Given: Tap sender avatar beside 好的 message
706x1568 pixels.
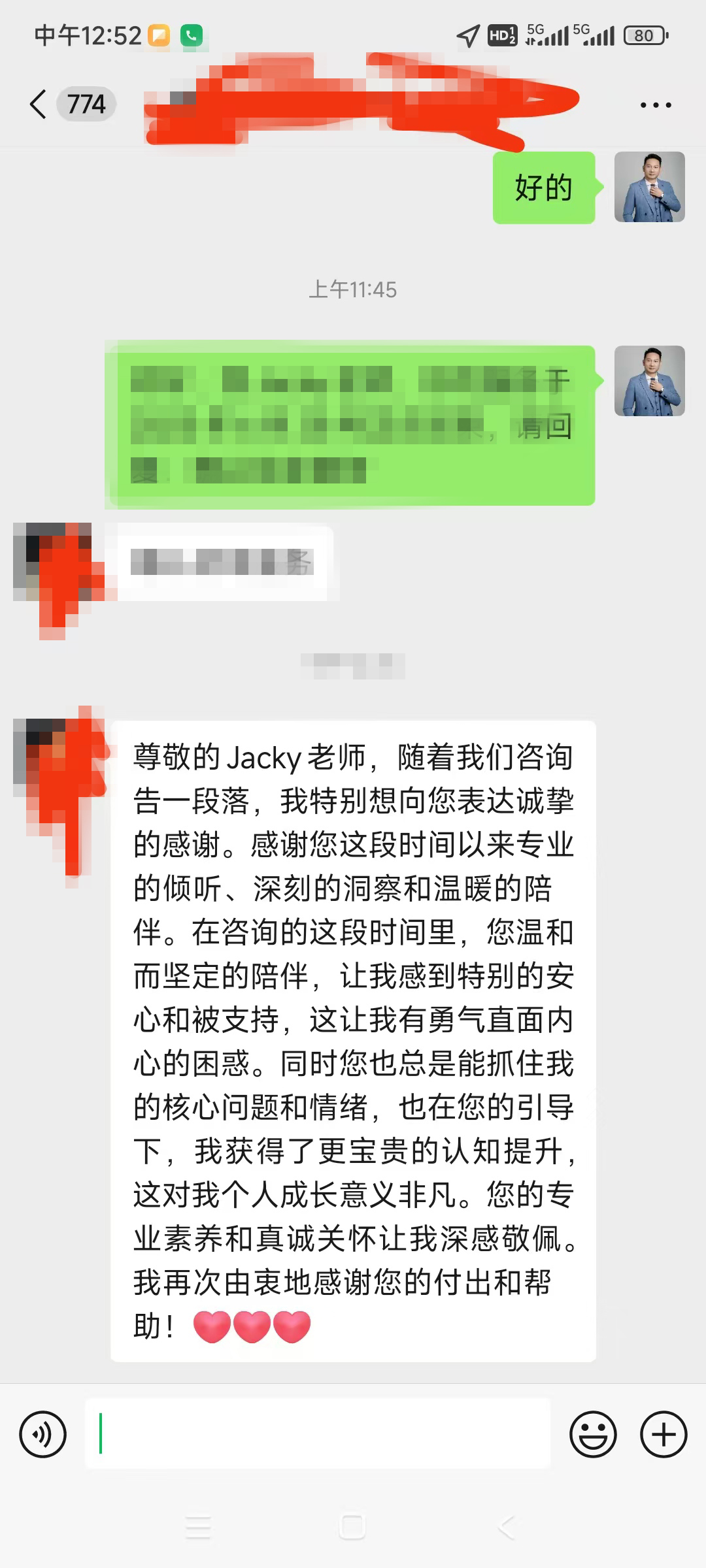Looking at the screenshot, I should tap(649, 188).
